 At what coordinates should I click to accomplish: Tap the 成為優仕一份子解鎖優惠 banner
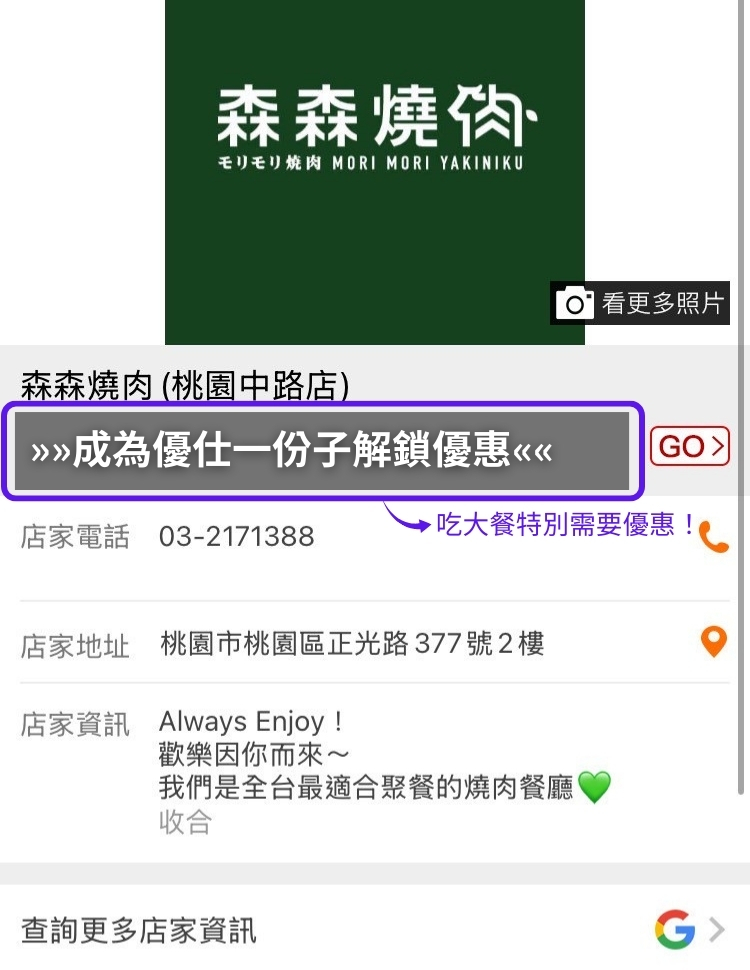coord(322,451)
